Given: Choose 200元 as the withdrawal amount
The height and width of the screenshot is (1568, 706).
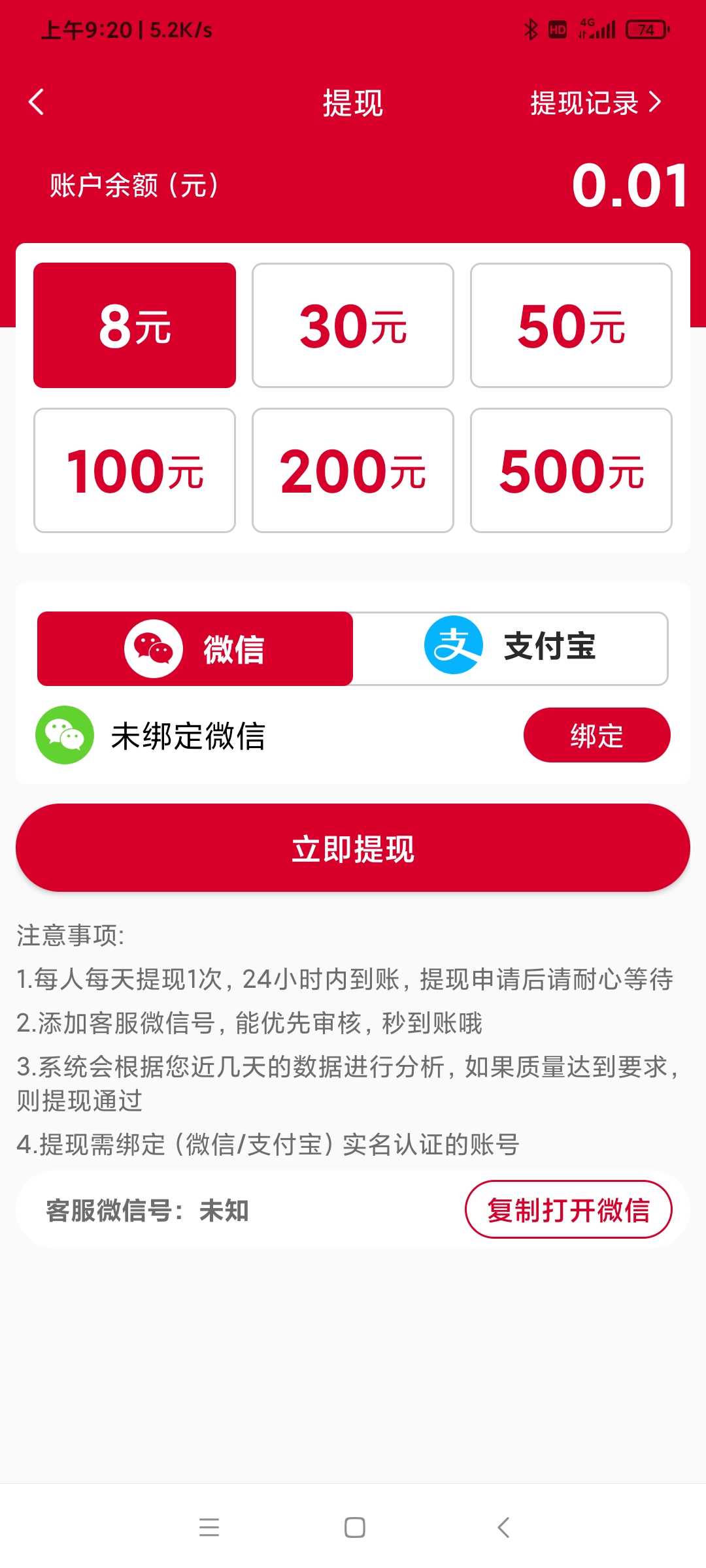Looking at the screenshot, I should [353, 470].
